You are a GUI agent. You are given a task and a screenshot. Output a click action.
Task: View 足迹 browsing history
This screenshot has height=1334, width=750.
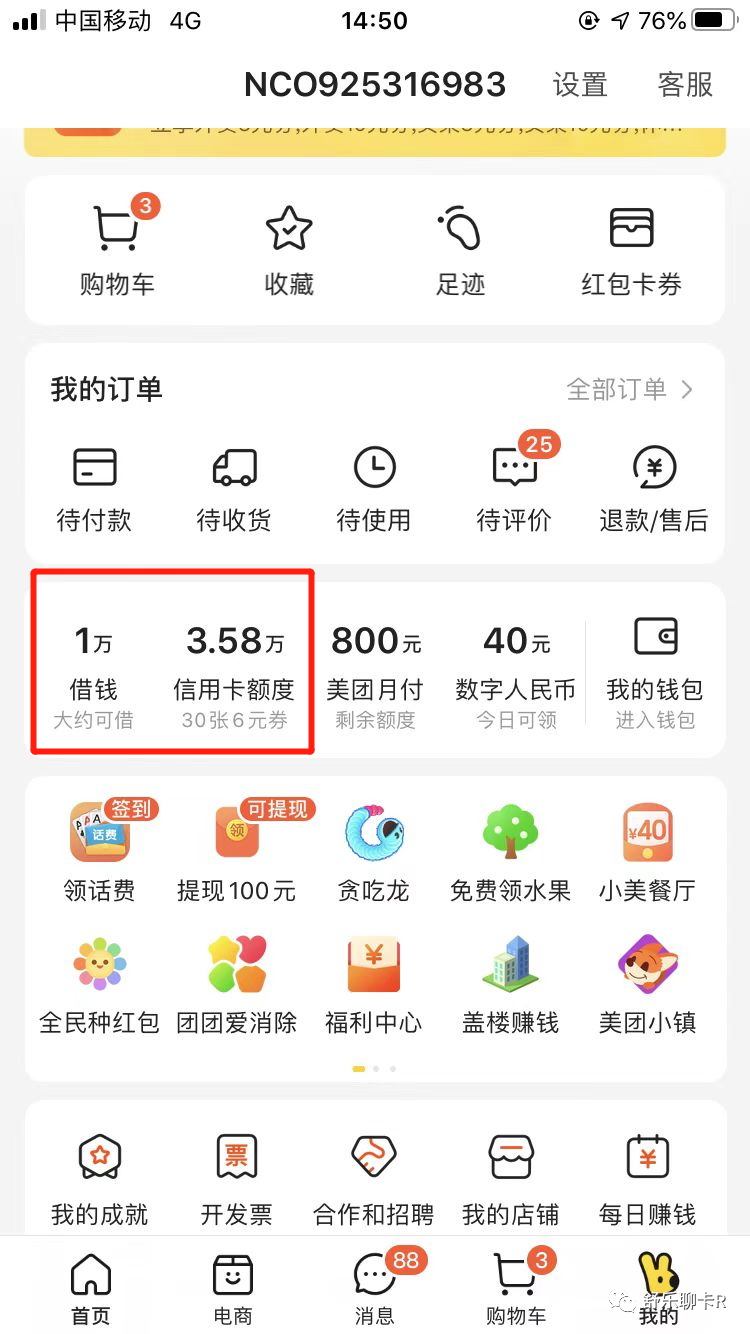pyautogui.click(x=460, y=250)
